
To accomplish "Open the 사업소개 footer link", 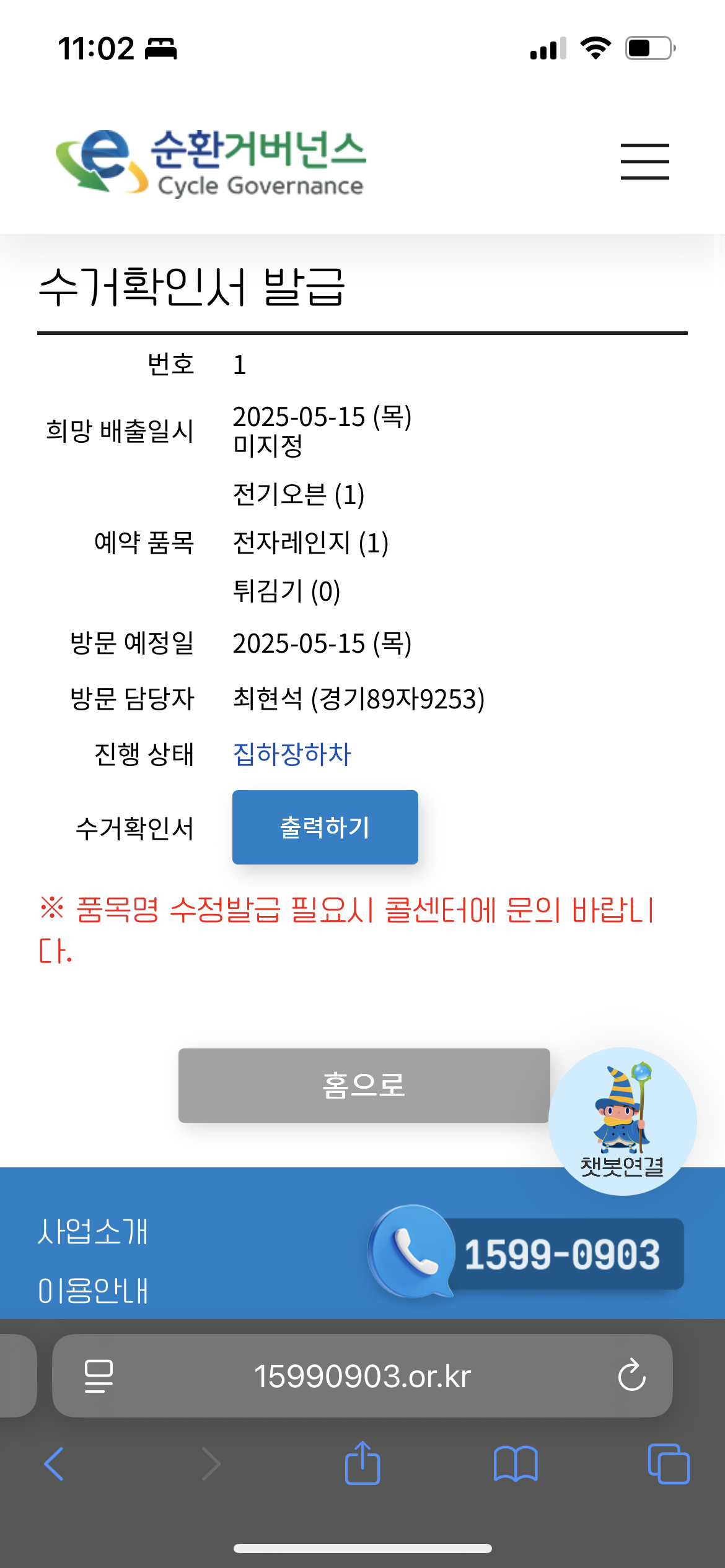I will (93, 1231).
